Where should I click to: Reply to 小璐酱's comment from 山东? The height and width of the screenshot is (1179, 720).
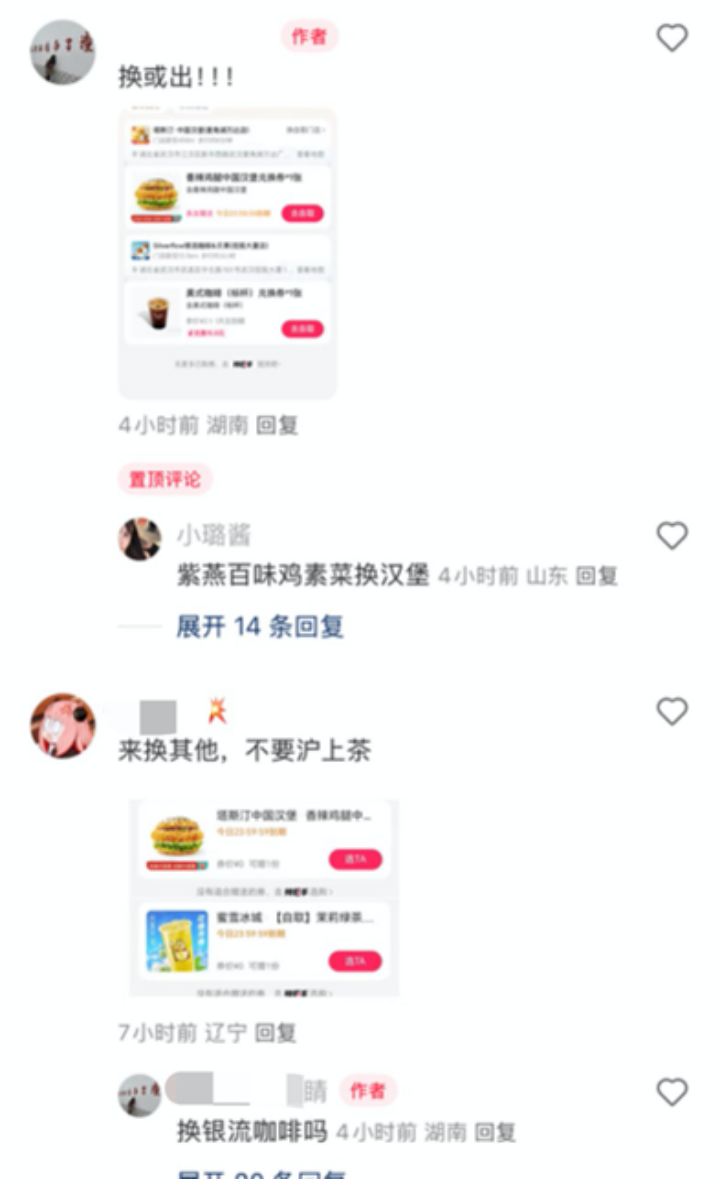coord(597,576)
